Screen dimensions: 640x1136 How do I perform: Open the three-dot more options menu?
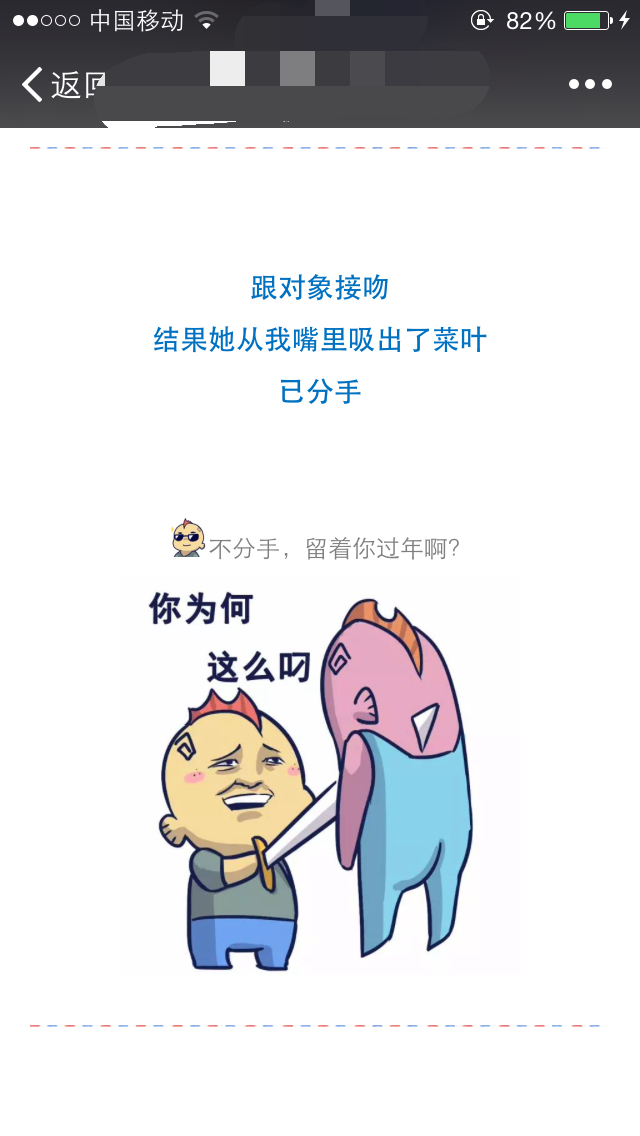[x=590, y=85]
